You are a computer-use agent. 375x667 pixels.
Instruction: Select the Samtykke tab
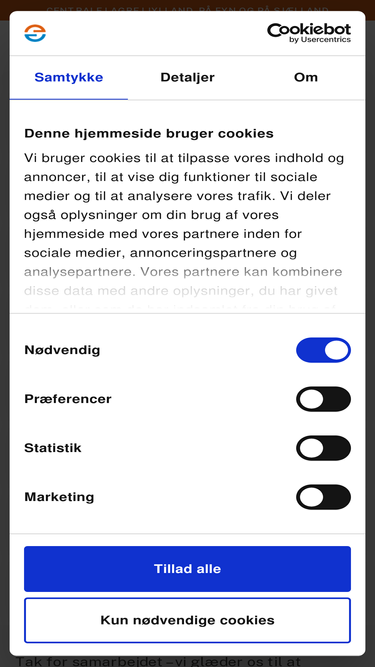pyautogui.click(x=69, y=78)
